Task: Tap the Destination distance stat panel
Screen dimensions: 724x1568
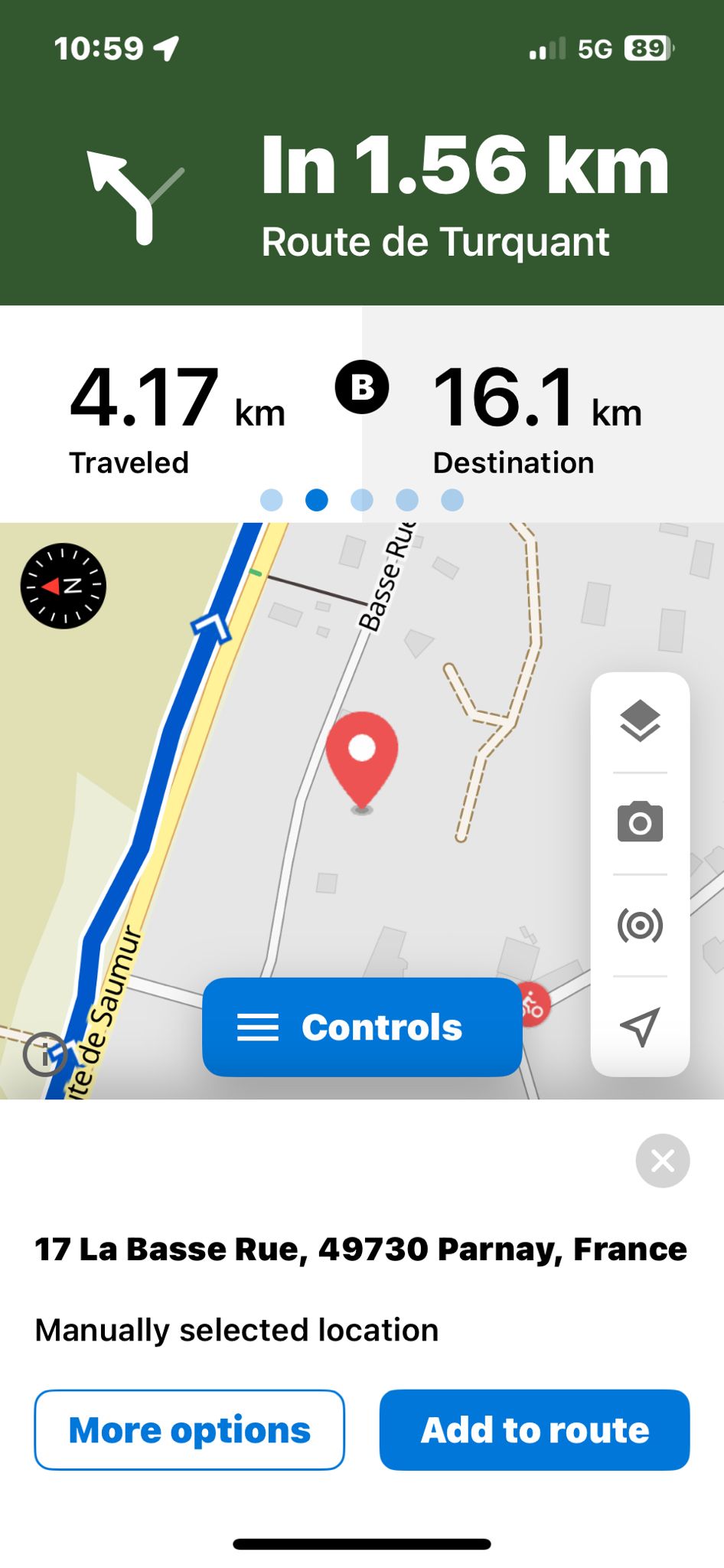Action: [x=543, y=415]
